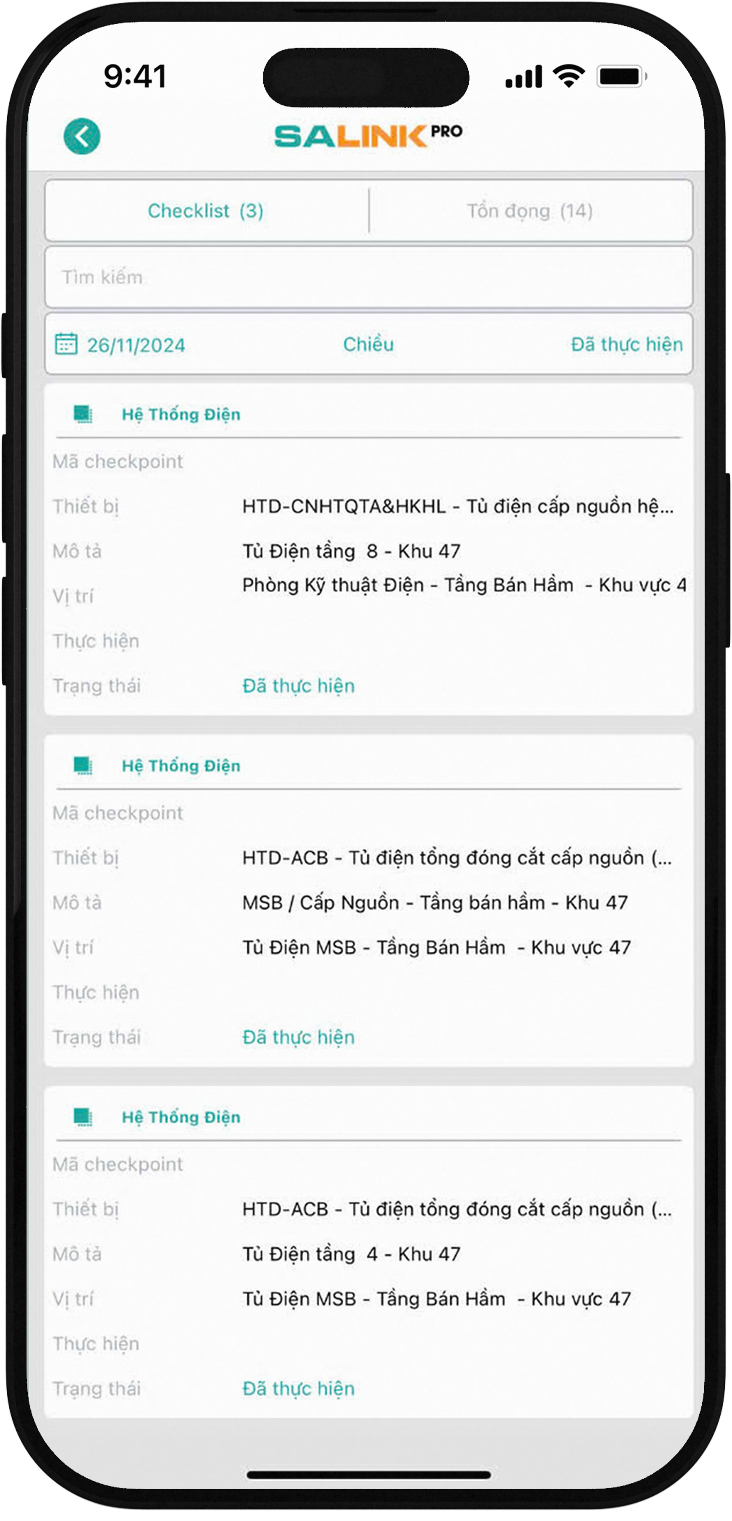Open the date picker showing 26/11/2024
Image resolution: width=732 pixels, height=1521 pixels.
coord(121,345)
